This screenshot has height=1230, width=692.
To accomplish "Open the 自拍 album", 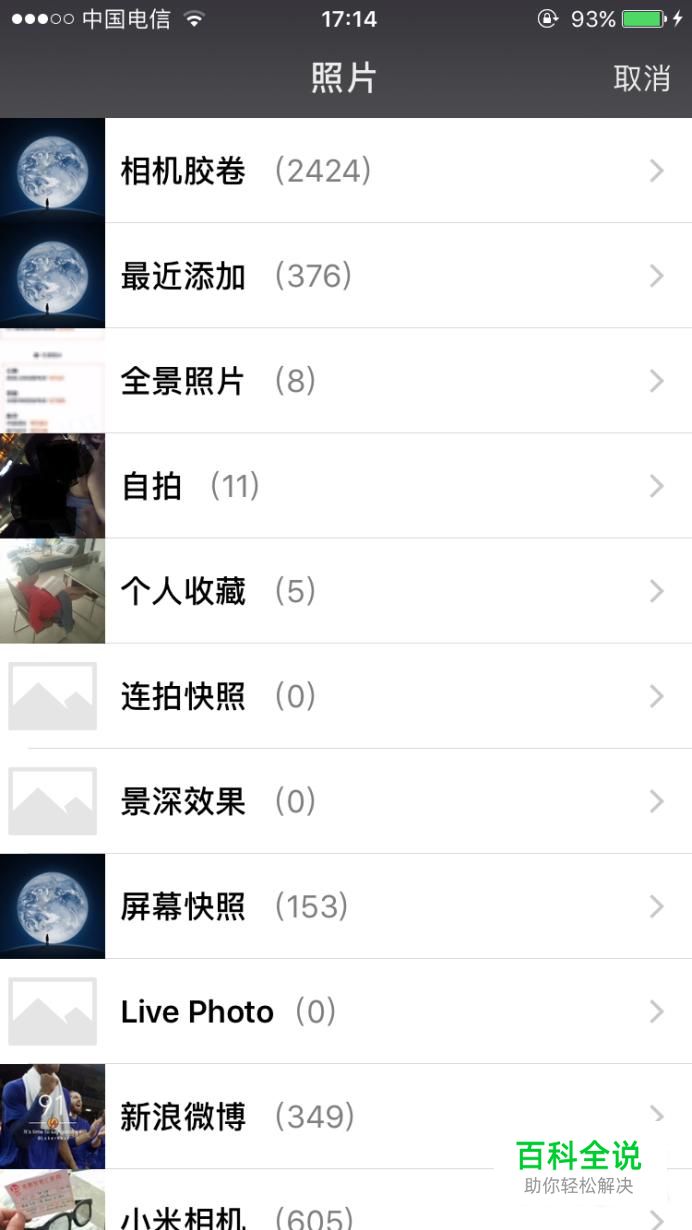I will click(346, 486).
